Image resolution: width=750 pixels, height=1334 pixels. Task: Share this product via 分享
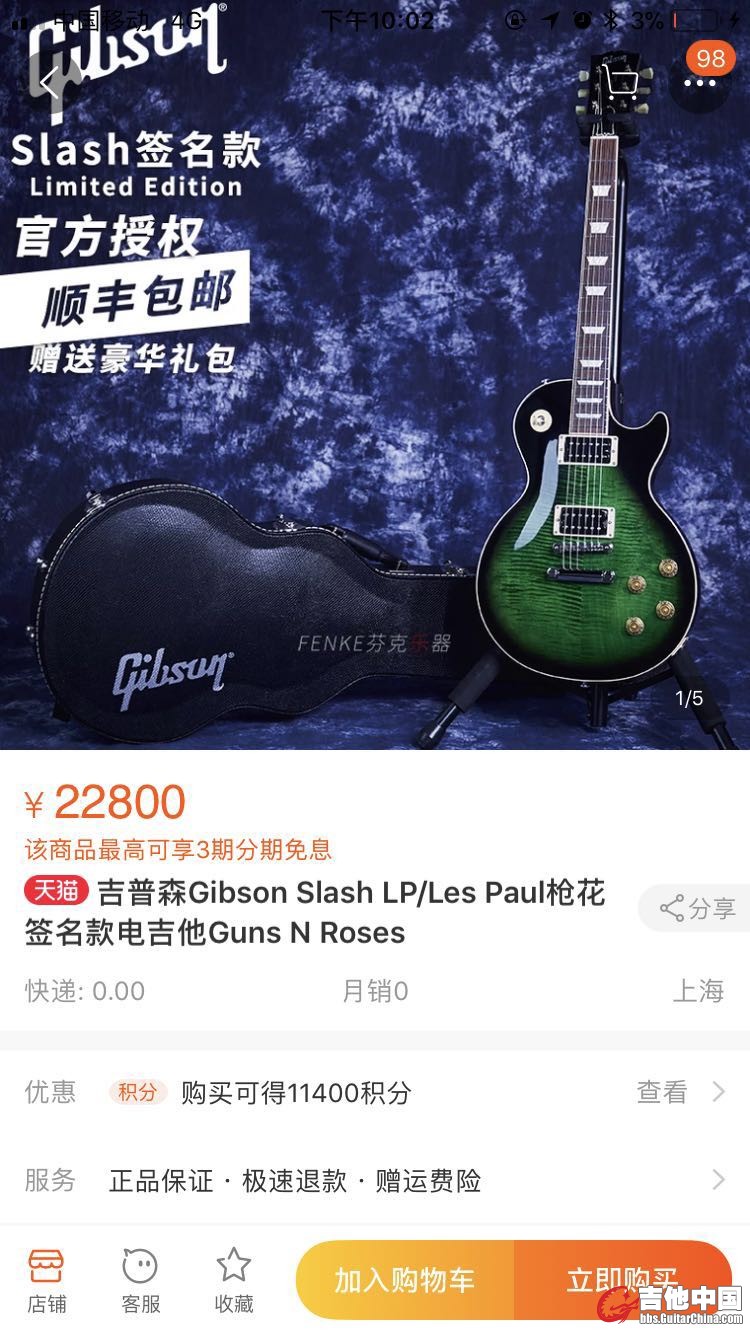pos(697,908)
